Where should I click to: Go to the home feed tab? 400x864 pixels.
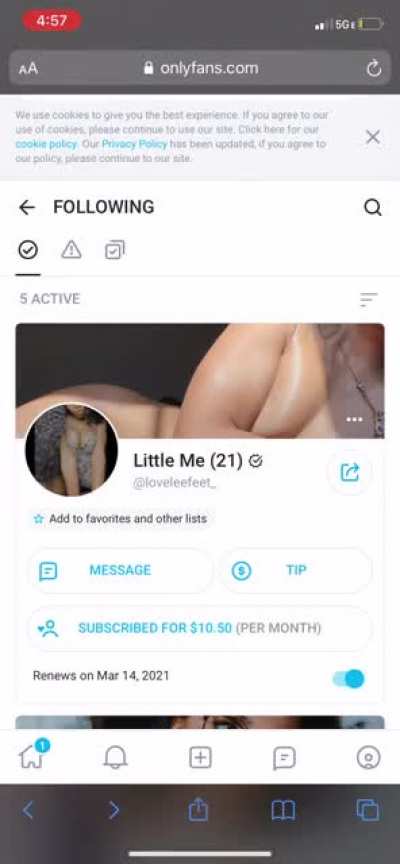(x=32, y=757)
